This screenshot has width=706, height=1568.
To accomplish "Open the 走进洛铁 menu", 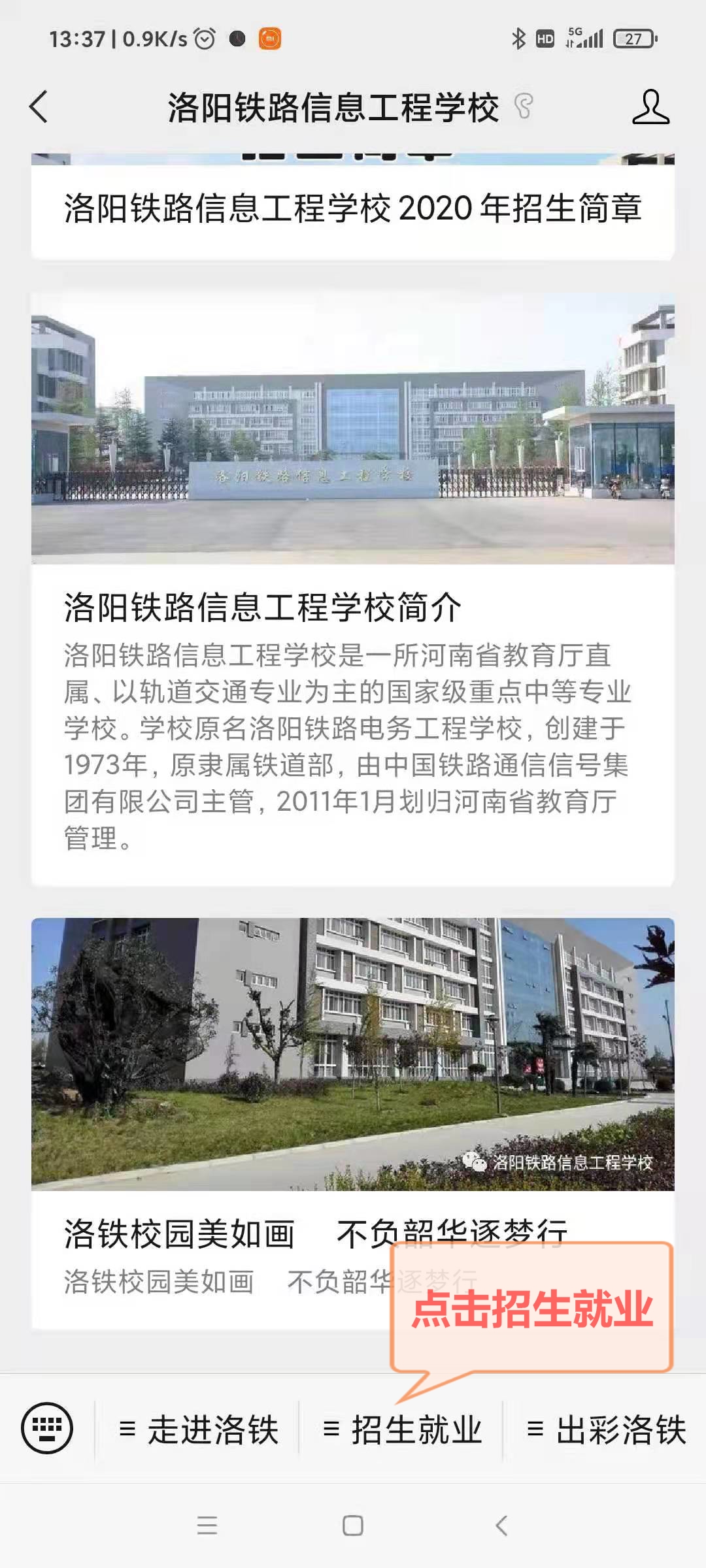I will 199,1429.
